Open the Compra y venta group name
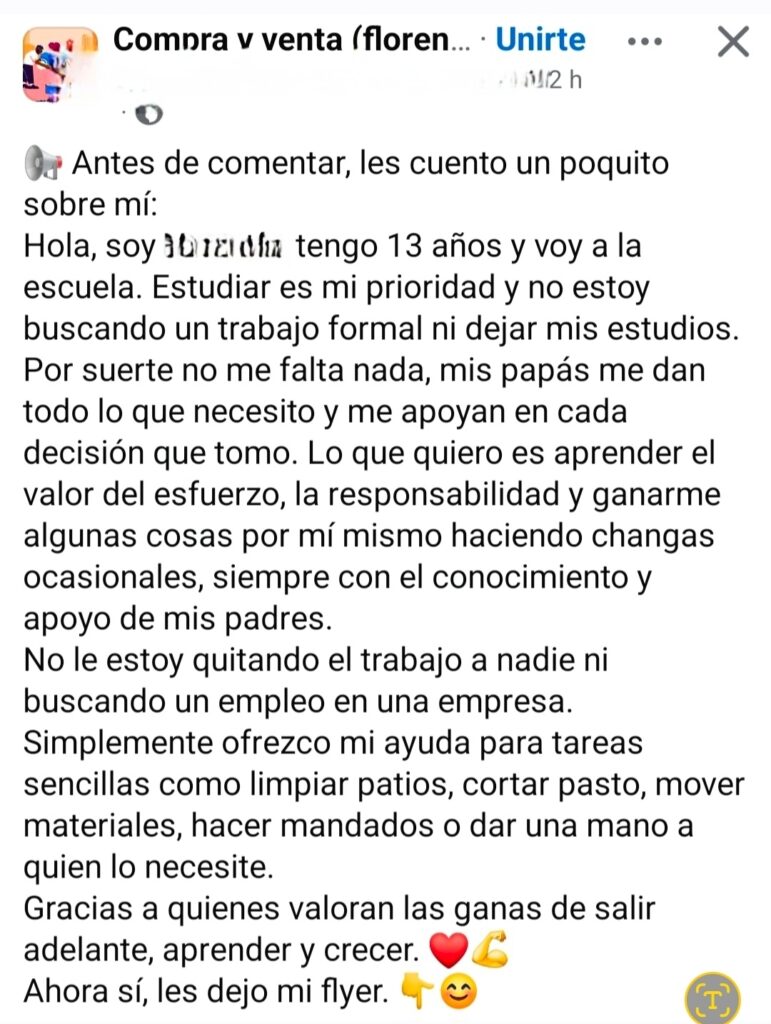Image resolution: width=771 pixels, height=1024 pixels. point(291,40)
